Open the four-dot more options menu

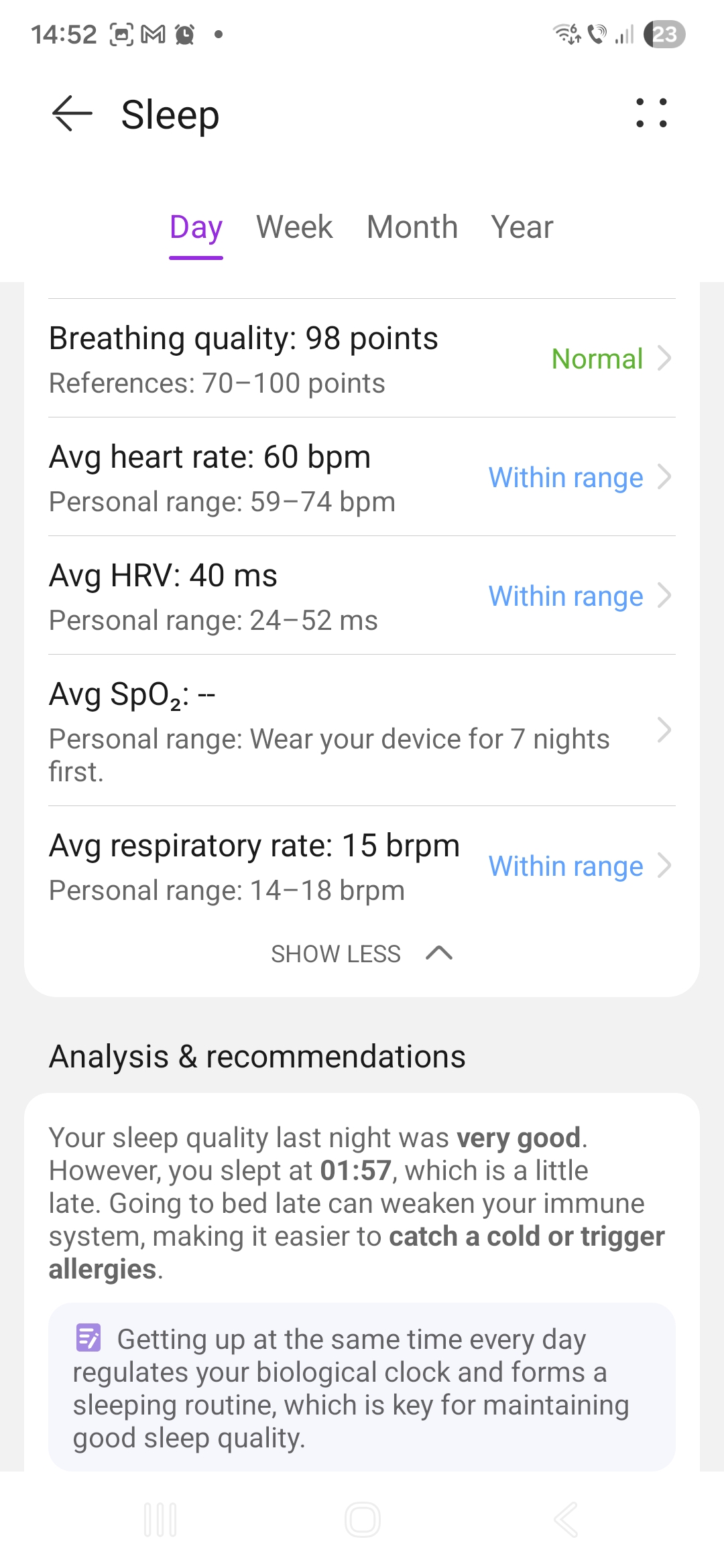(x=651, y=113)
